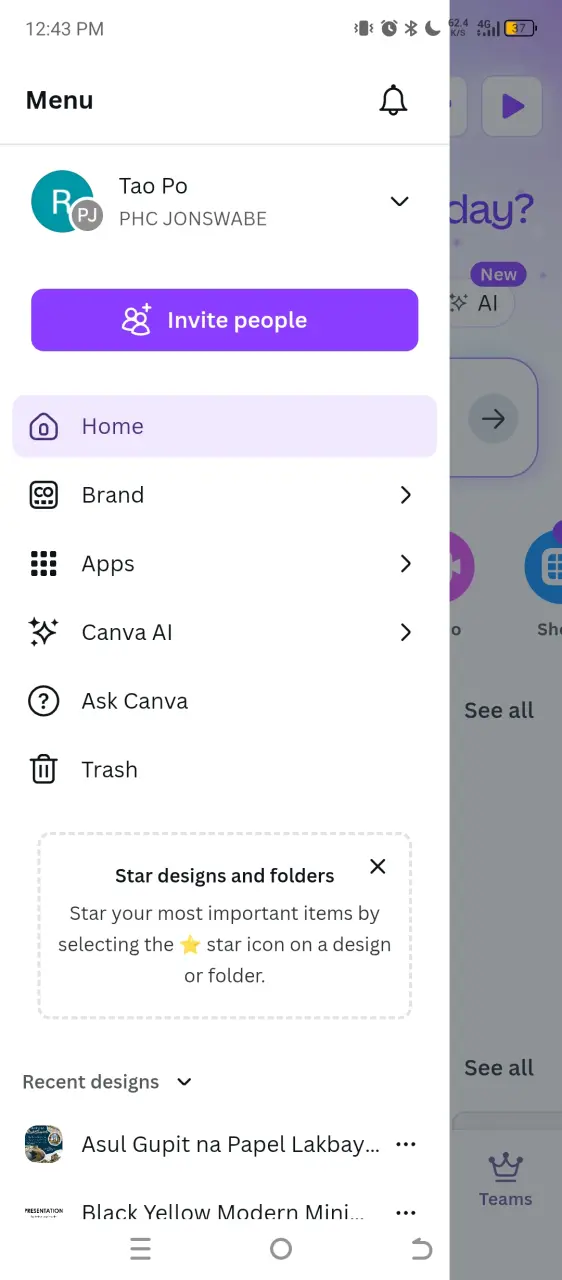
Task: Open the Trash folder
Action: coord(224,770)
